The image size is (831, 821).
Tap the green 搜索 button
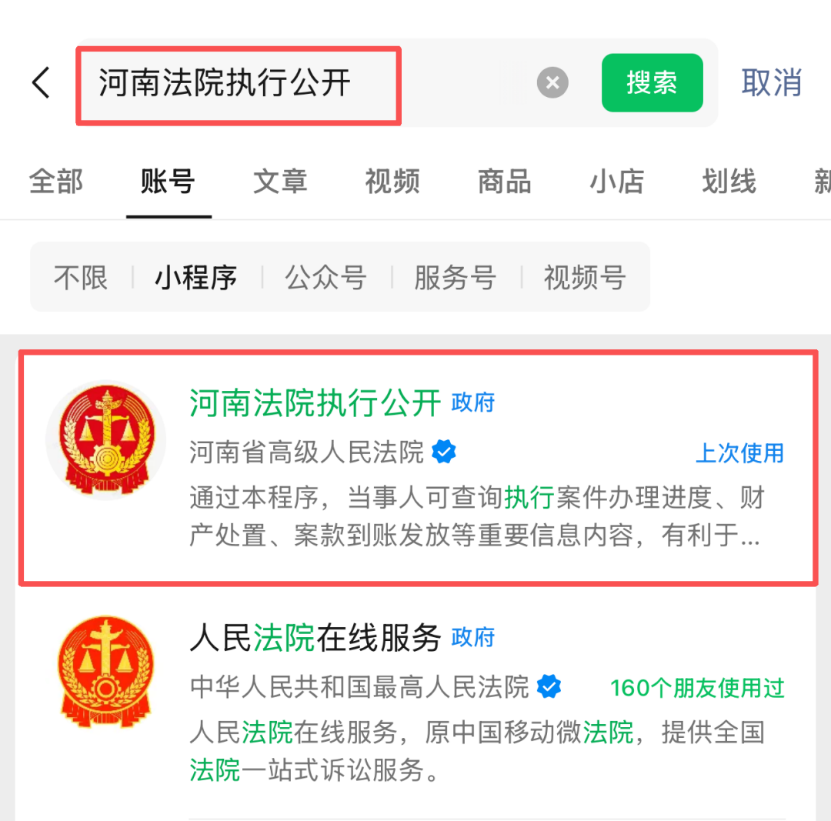coord(652,83)
